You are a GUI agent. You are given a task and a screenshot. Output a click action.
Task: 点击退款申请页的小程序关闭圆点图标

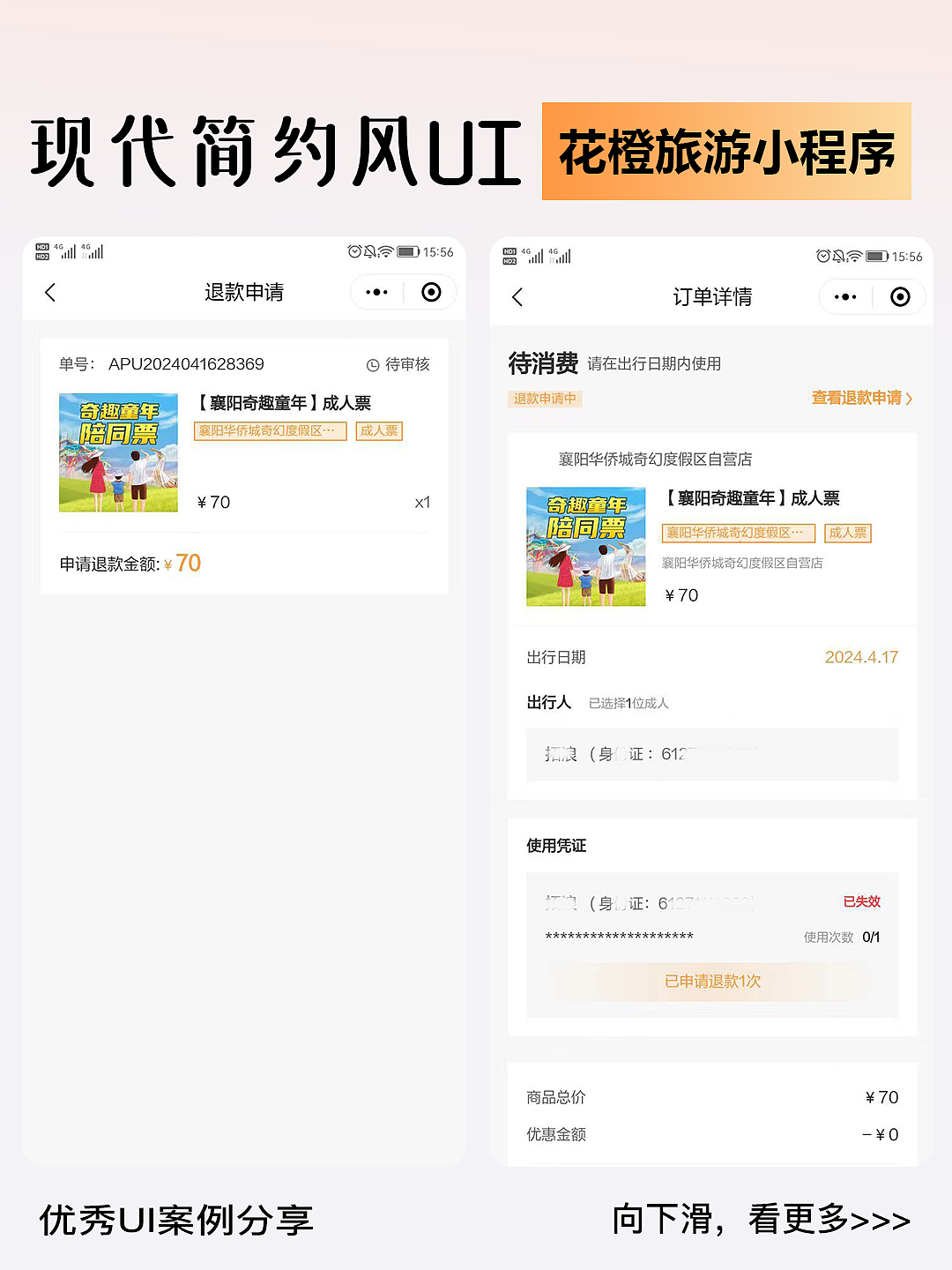431,292
